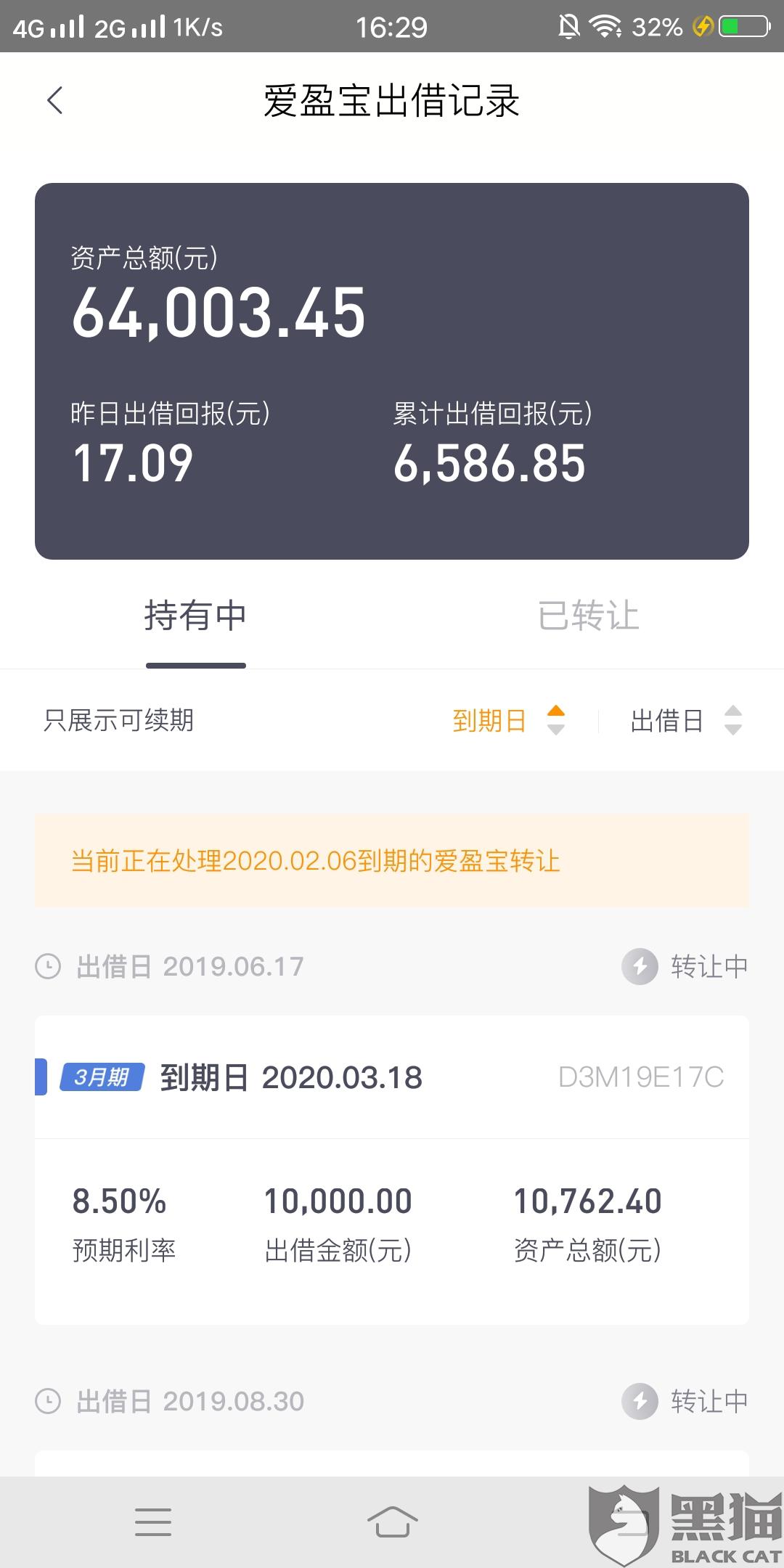Go to the phone home screen
Screen dimensions: 784x1568
coord(392,1522)
